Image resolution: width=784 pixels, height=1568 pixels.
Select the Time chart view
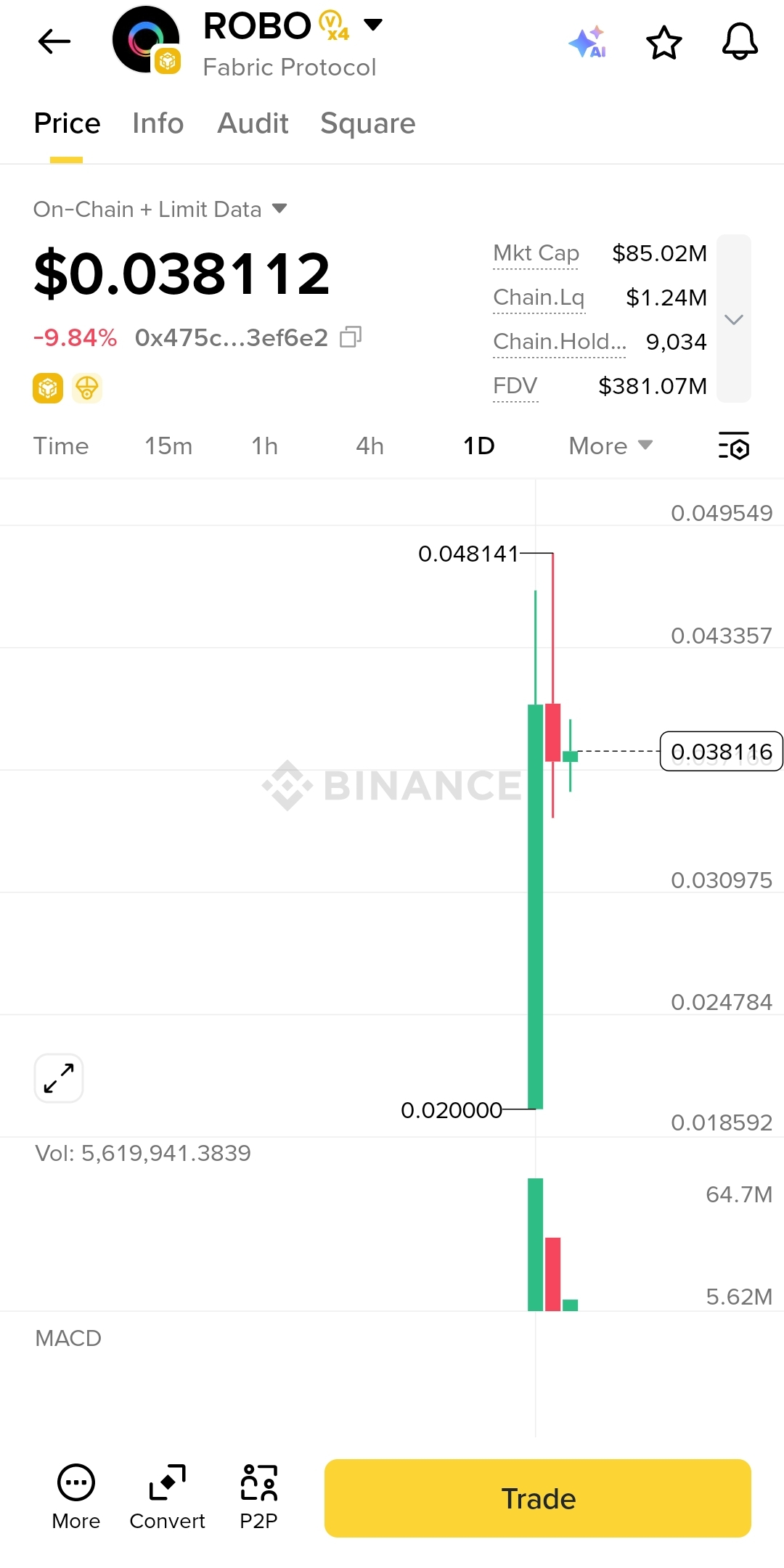61,446
